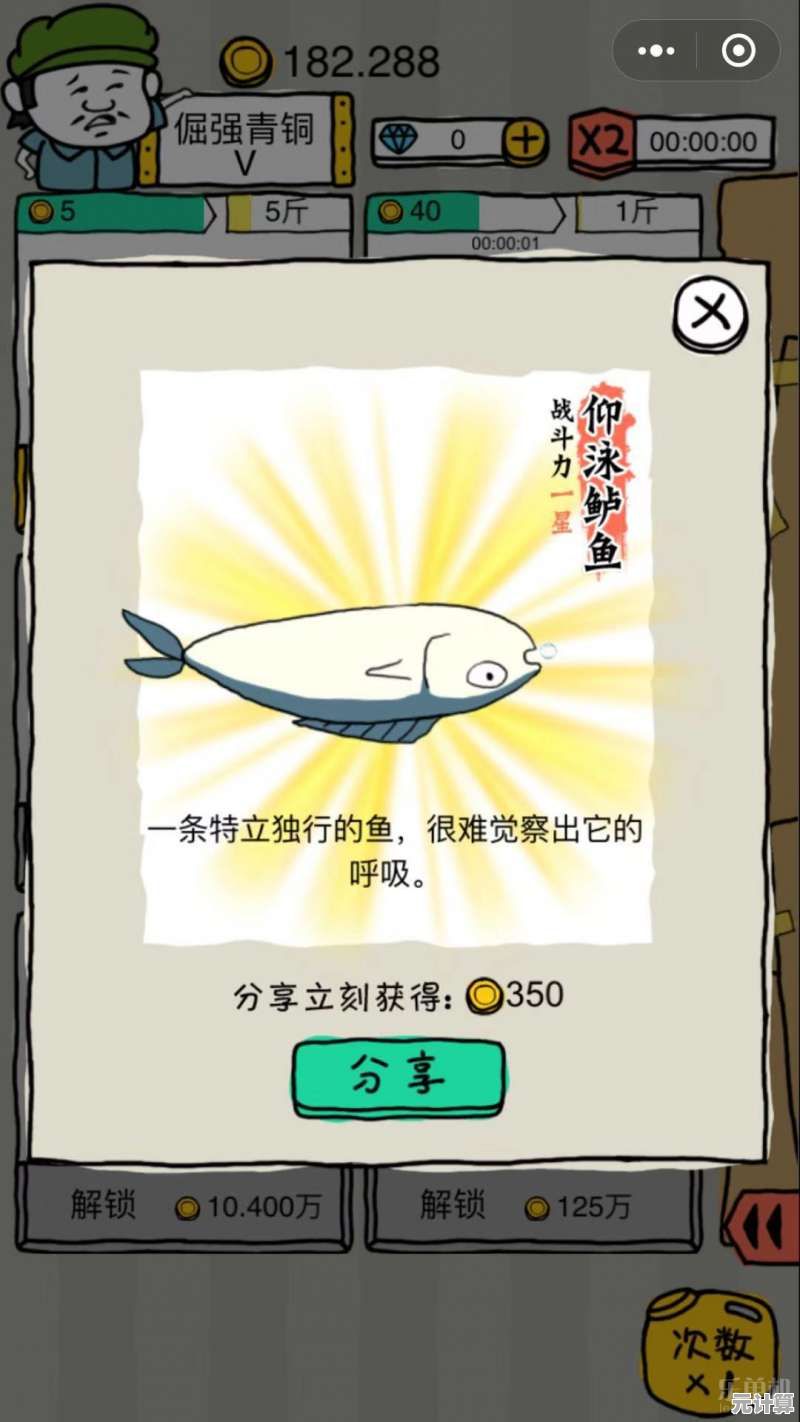800x1422 pixels.
Task: Close the mini program via circle icon
Action: pyautogui.click(x=738, y=50)
